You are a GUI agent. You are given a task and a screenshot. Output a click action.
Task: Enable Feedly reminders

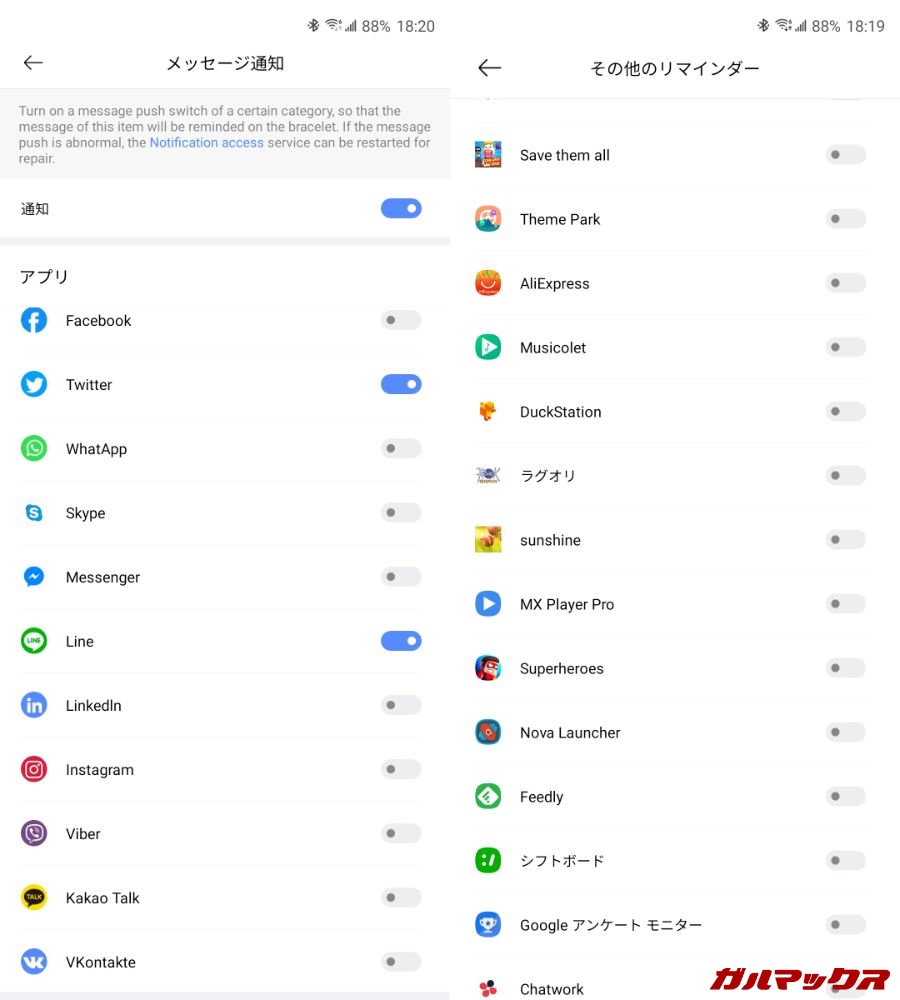[x=845, y=796]
